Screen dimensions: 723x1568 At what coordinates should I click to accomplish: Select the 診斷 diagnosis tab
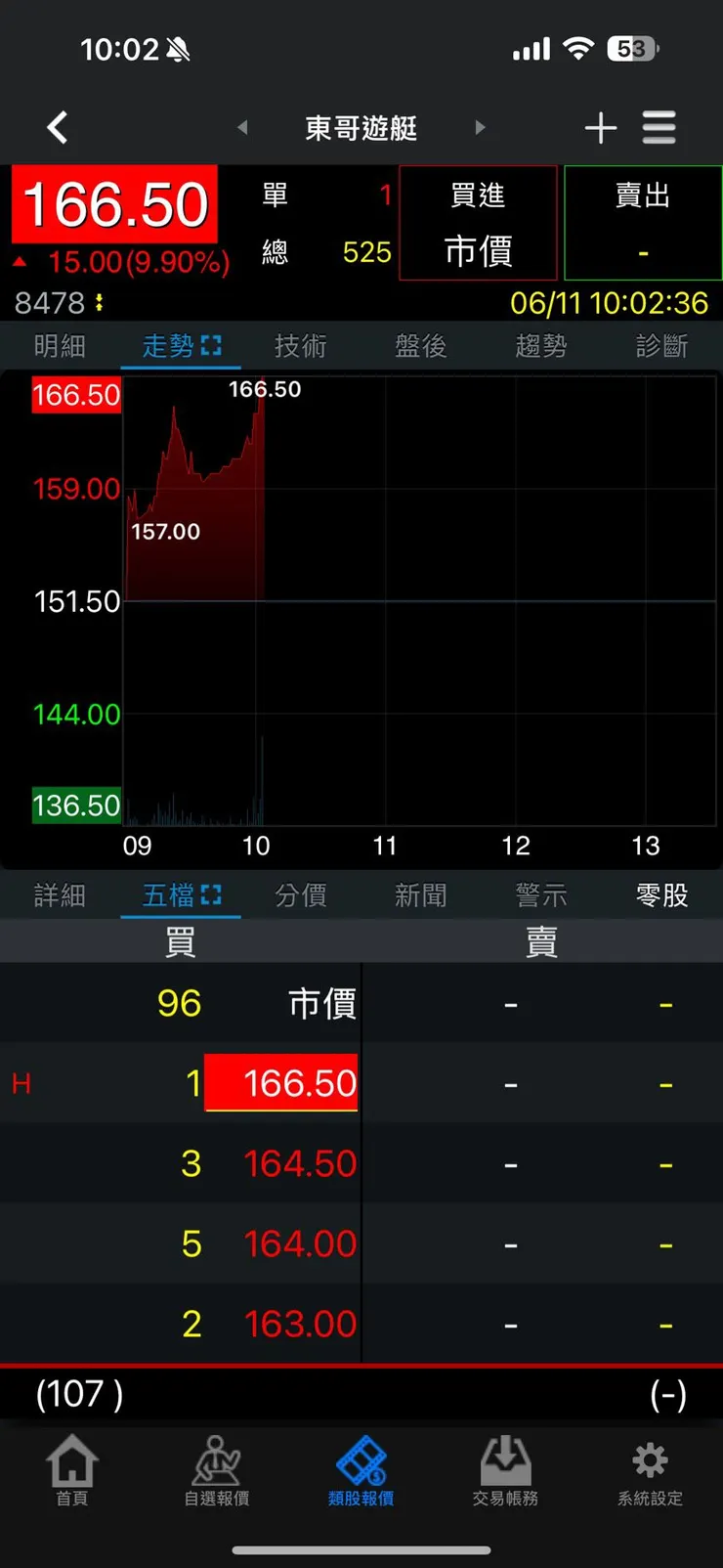pyautogui.click(x=661, y=345)
